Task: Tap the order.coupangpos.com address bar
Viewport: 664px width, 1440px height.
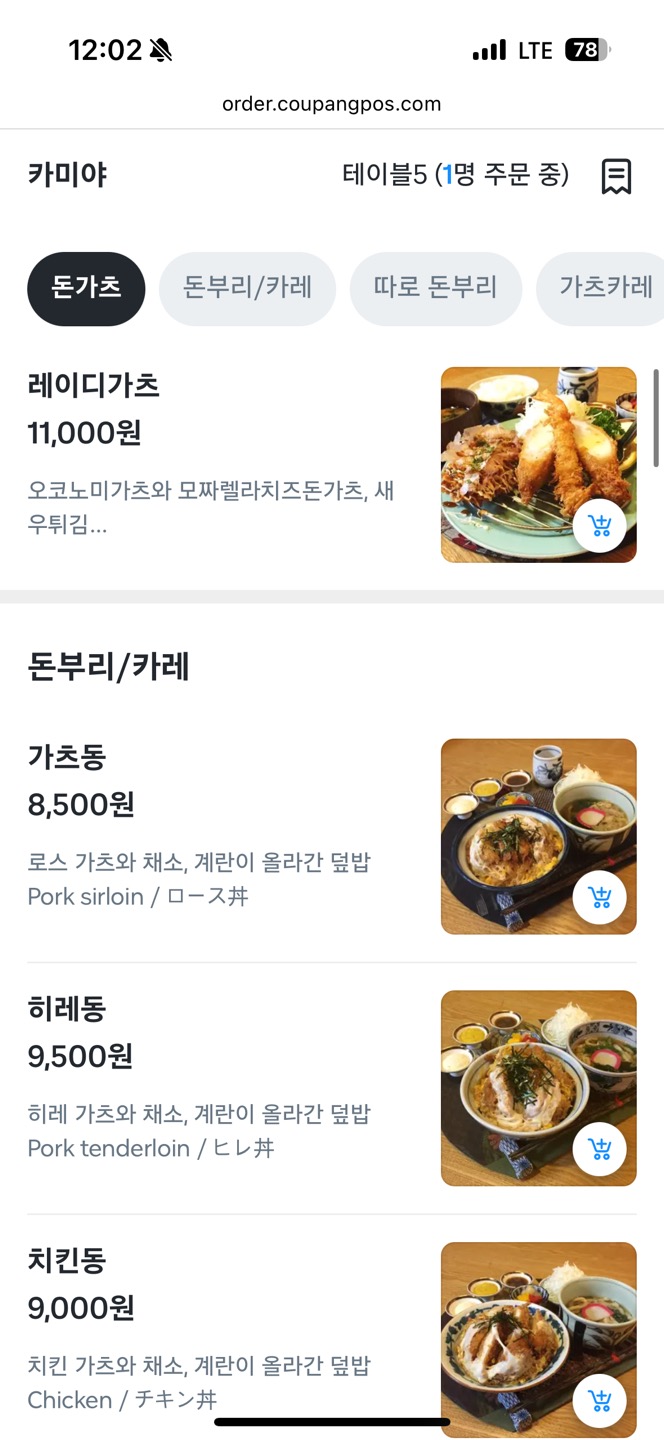Action: [x=331, y=104]
